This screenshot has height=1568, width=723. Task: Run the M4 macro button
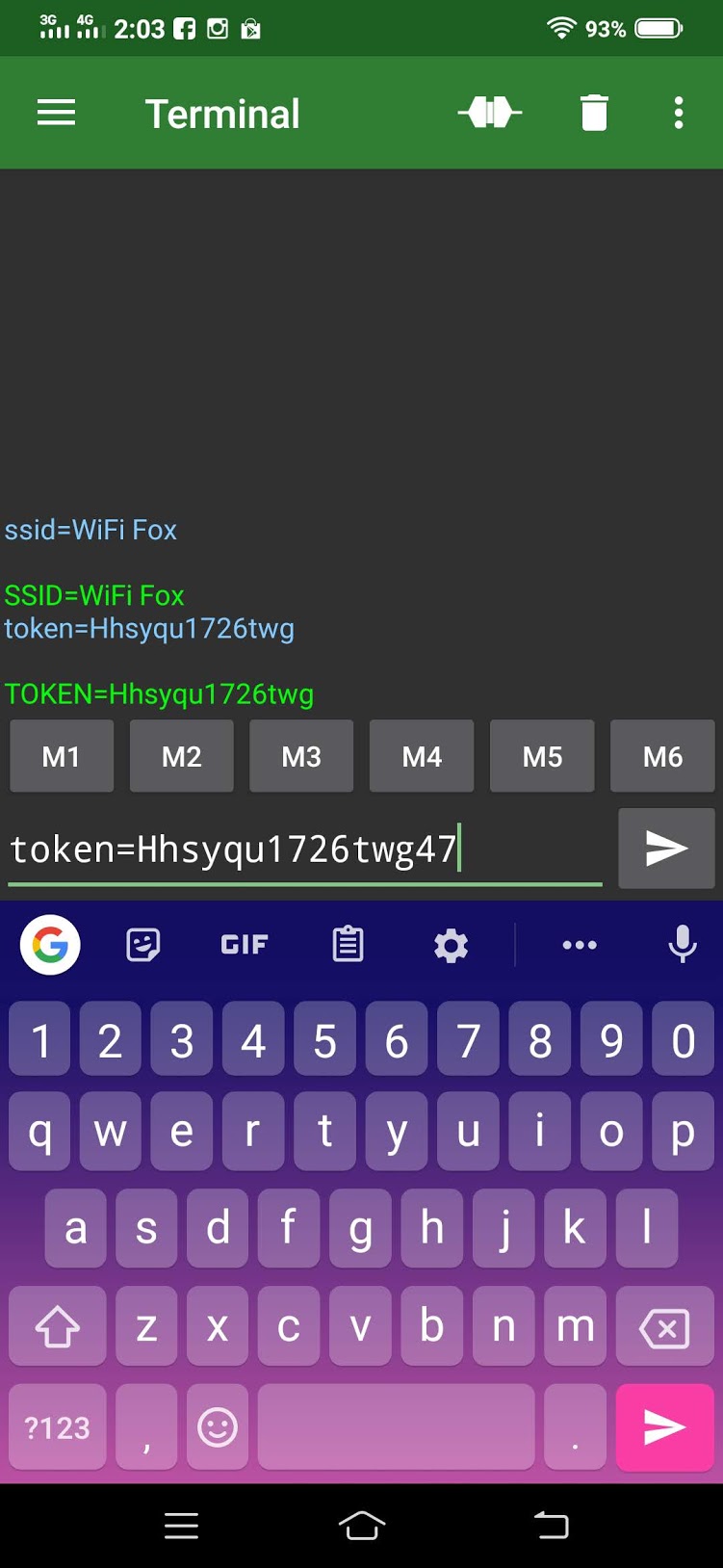click(422, 757)
